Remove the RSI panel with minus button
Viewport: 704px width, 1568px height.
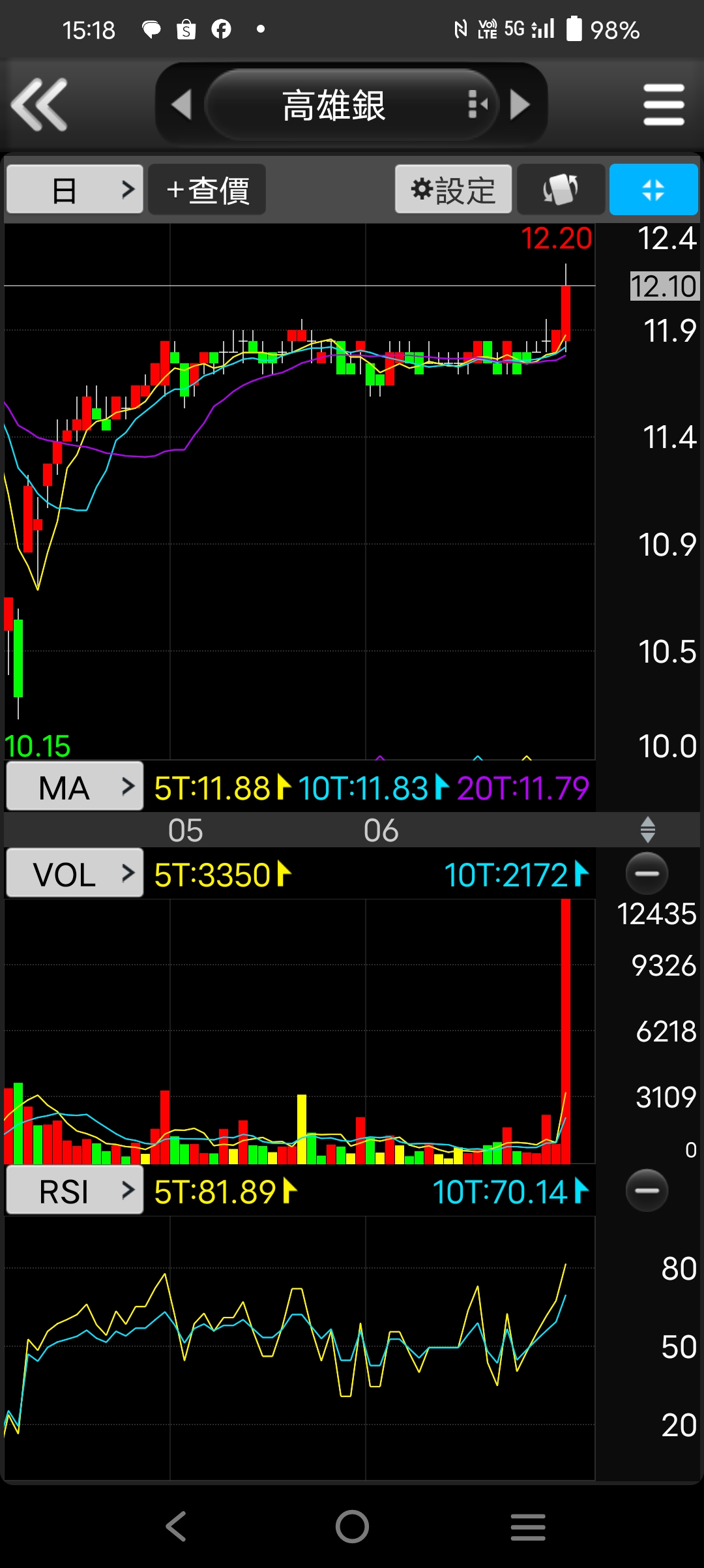647,1190
